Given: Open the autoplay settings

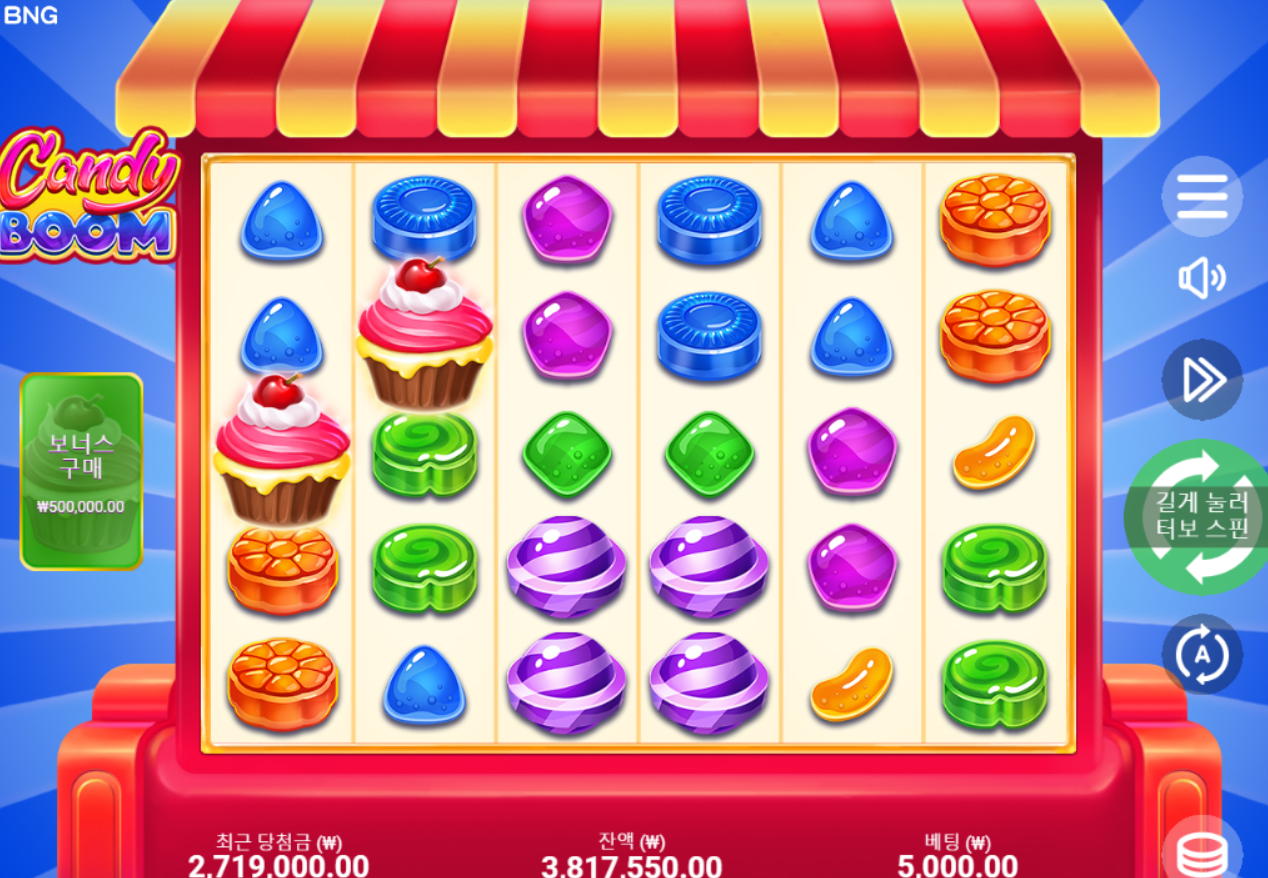Looking at the screenshot, I should (1201, 654).
